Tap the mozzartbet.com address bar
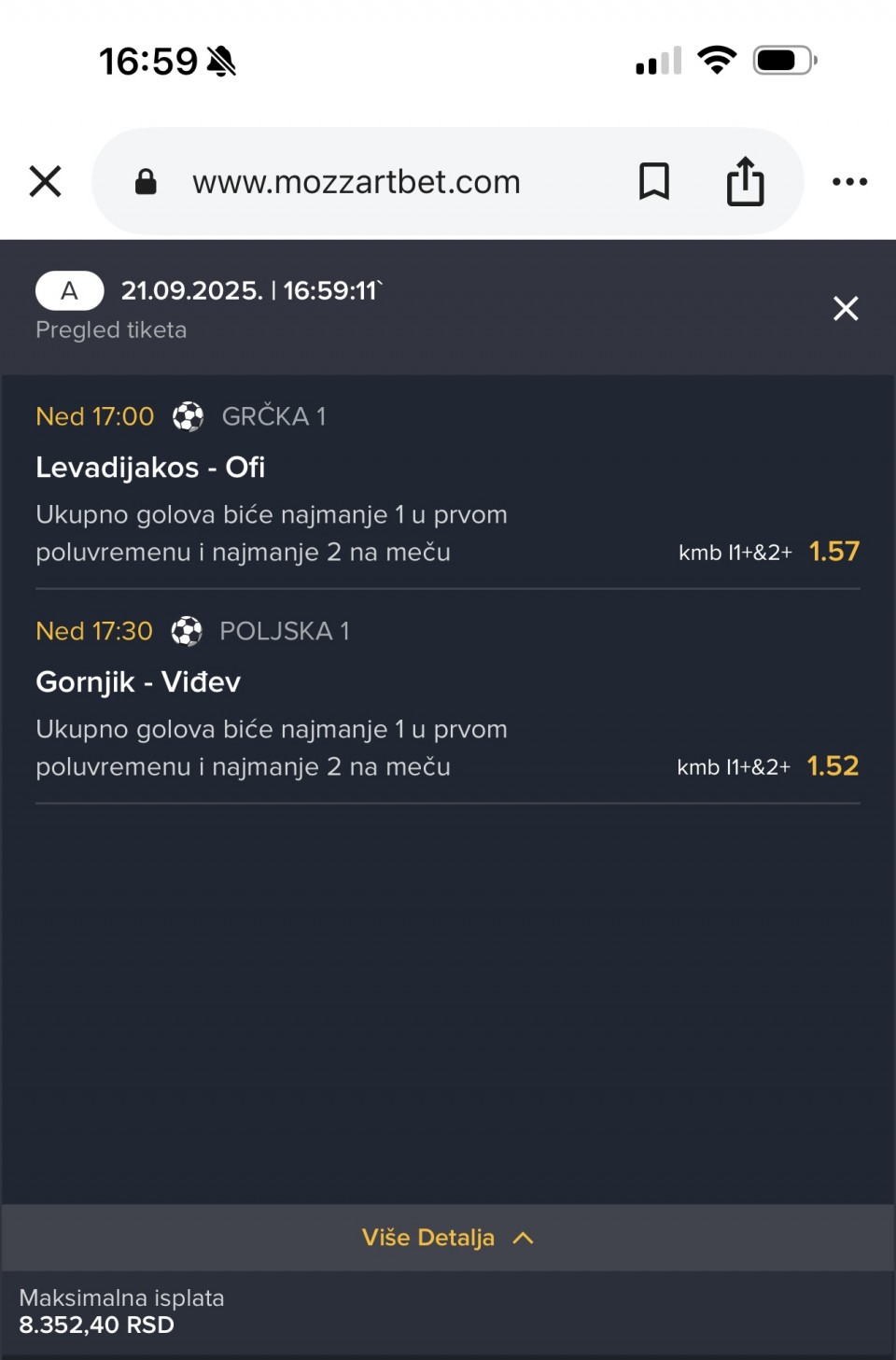This screenshot has height=1360, width=896. point(356,182)
